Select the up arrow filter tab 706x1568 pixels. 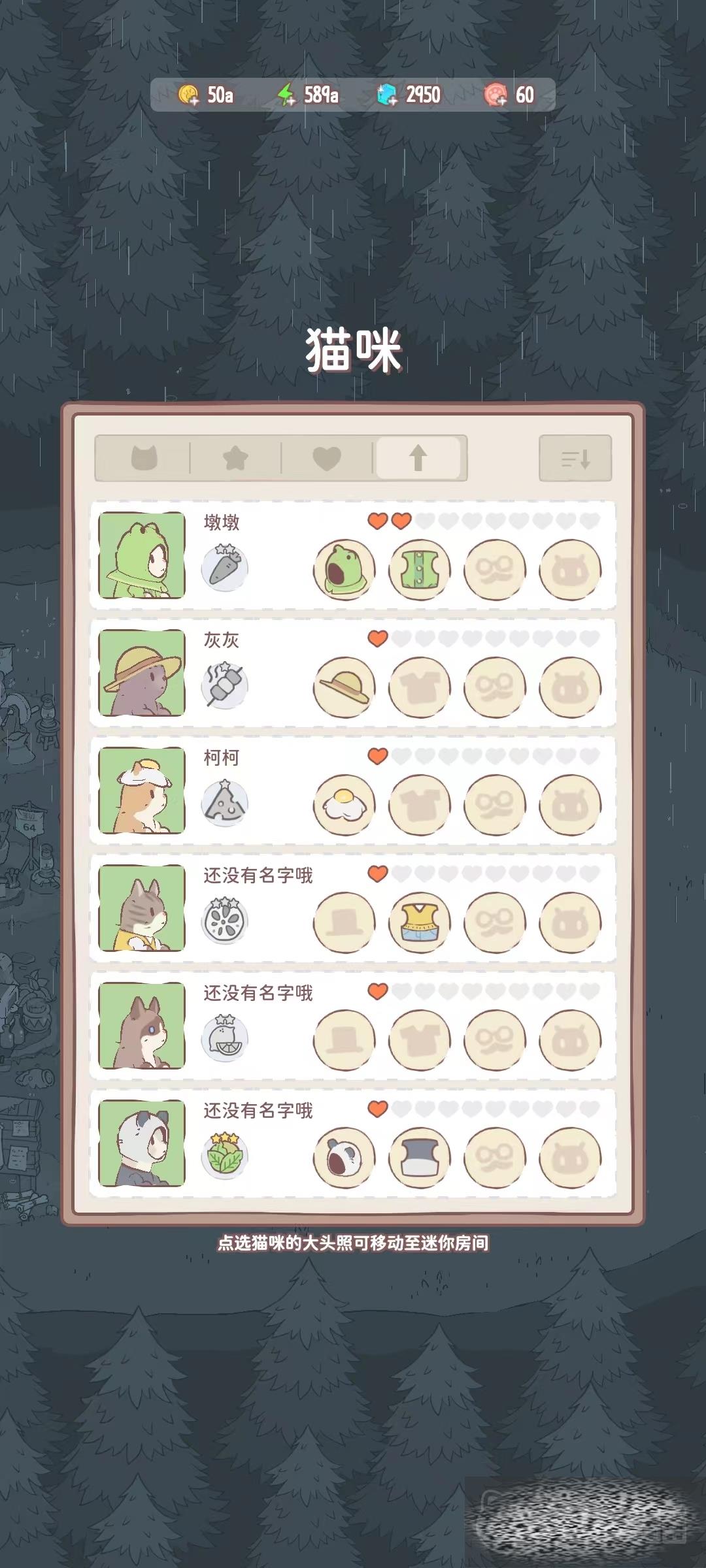(418, 458)
